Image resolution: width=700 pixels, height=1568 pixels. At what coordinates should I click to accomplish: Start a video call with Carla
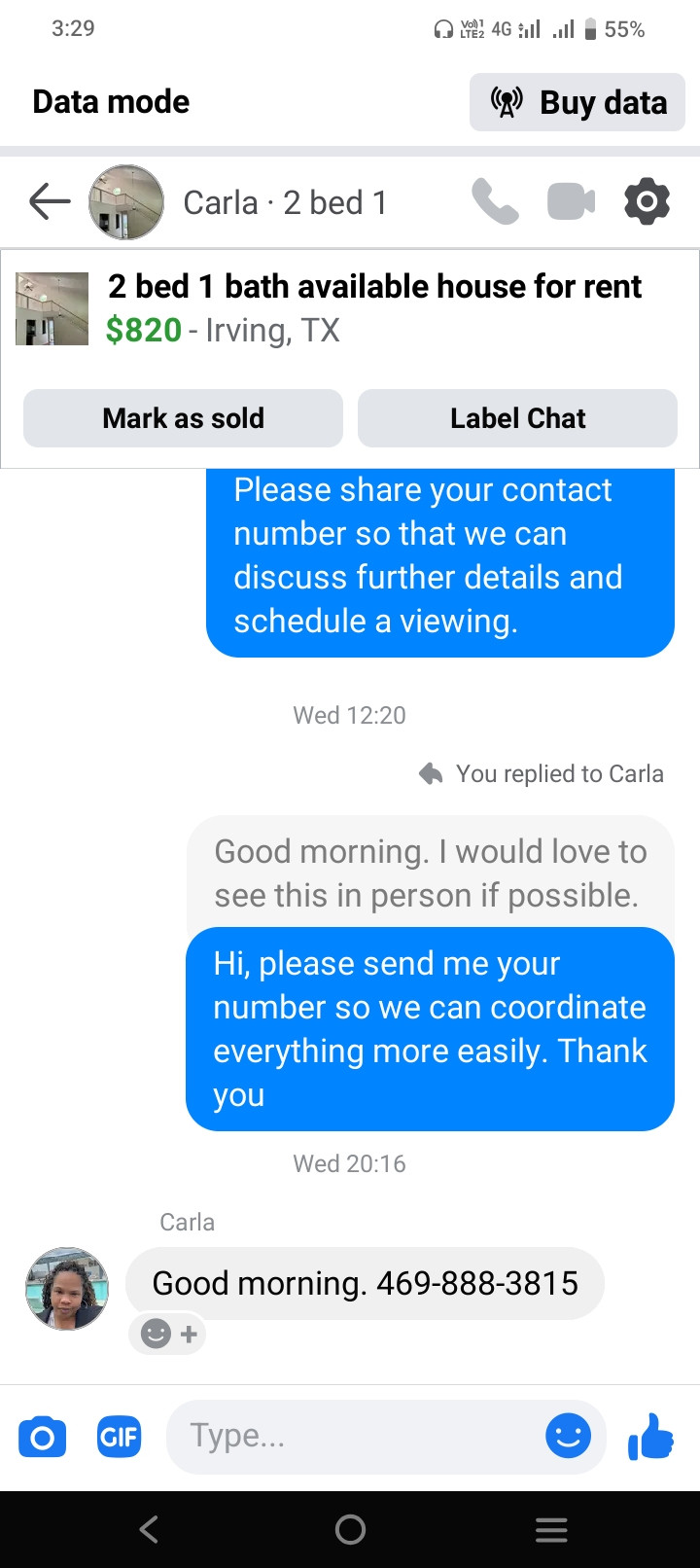(571, 202)
